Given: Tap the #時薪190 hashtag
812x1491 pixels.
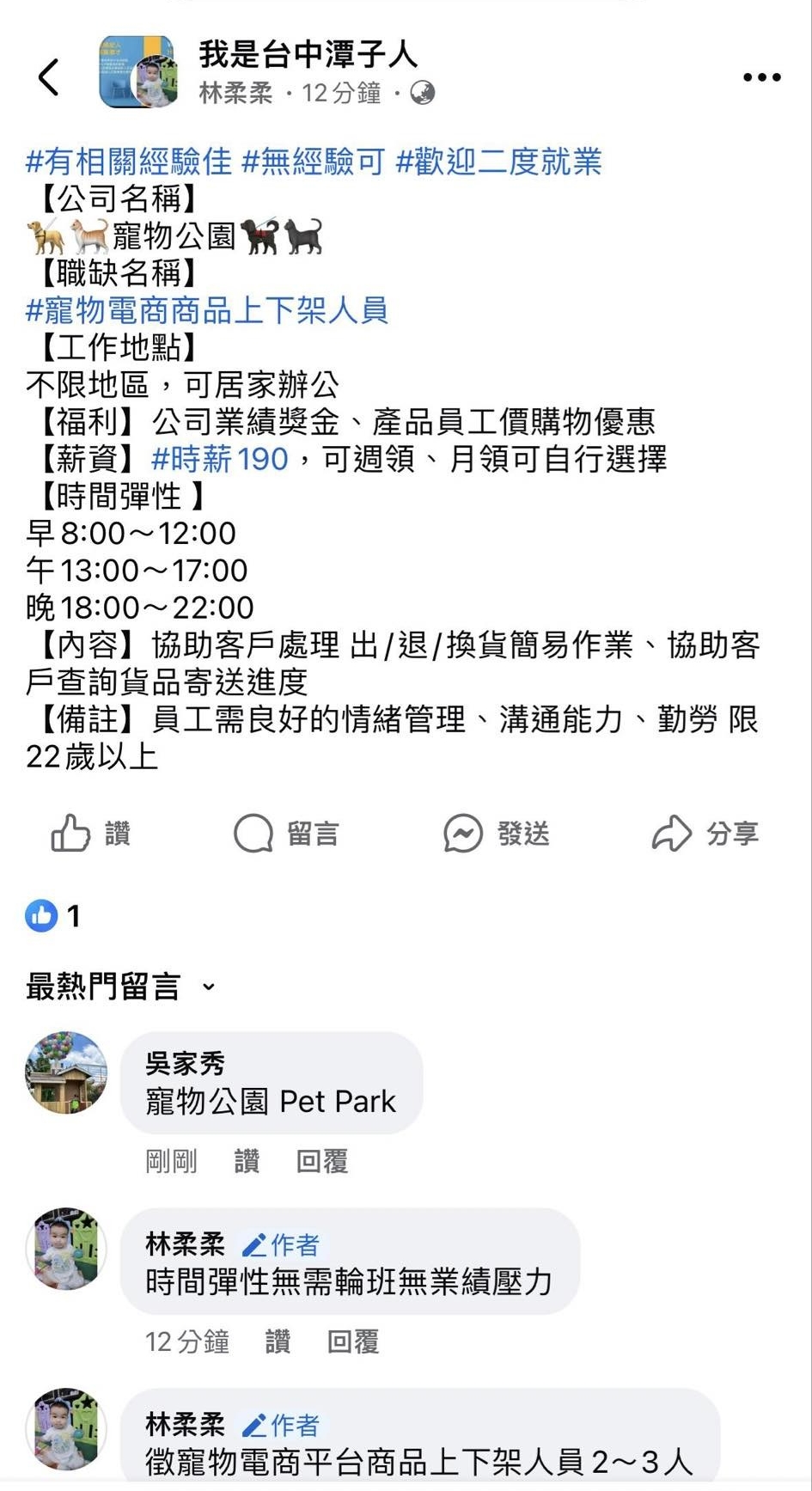Looking at the screenshot, I should click(x=220, y=459).
